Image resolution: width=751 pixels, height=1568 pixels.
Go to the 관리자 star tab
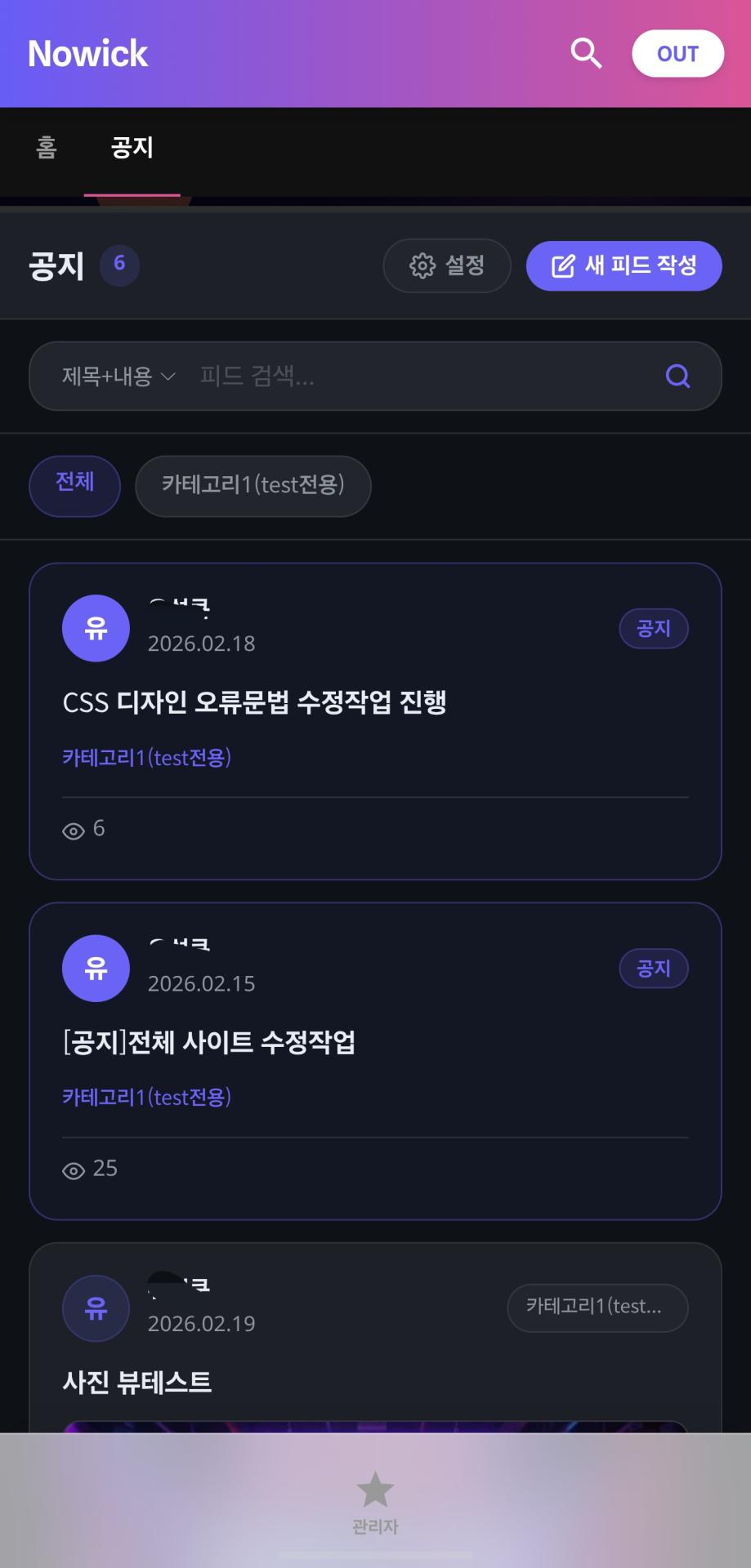[375, 1501]
